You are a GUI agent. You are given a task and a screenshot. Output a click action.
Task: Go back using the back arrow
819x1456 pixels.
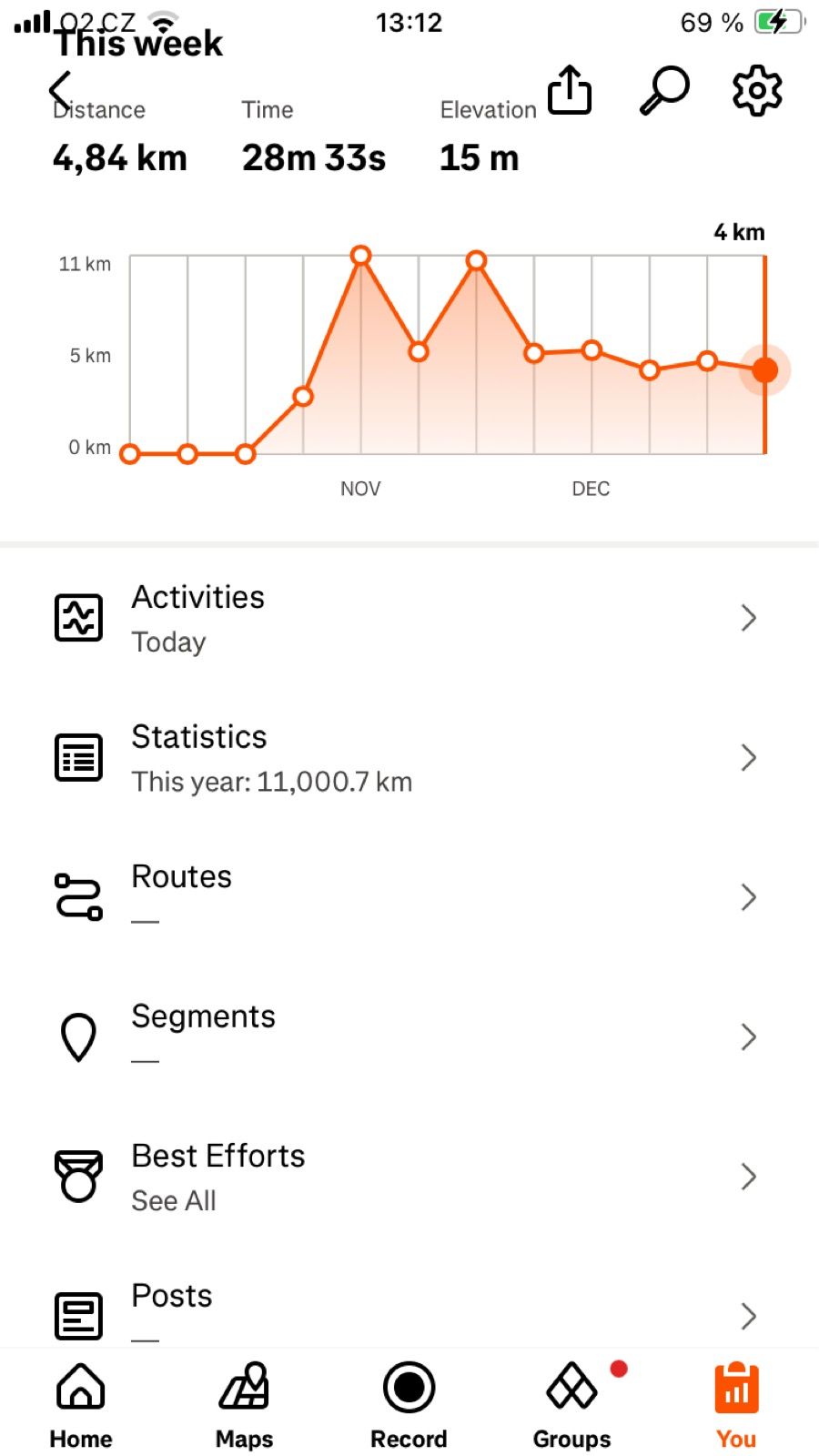click(60, 89)
